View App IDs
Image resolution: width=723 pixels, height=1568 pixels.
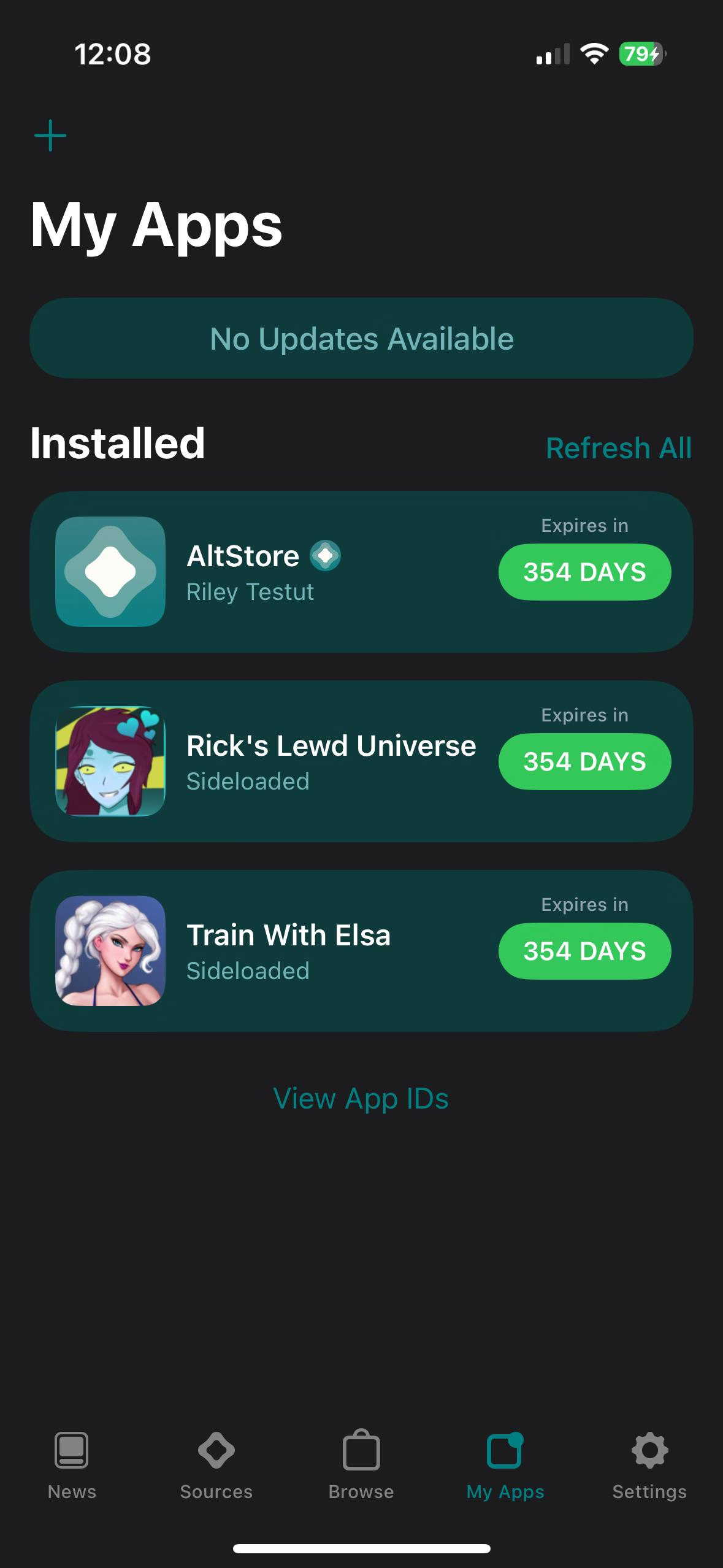[x=361, y=1098]
